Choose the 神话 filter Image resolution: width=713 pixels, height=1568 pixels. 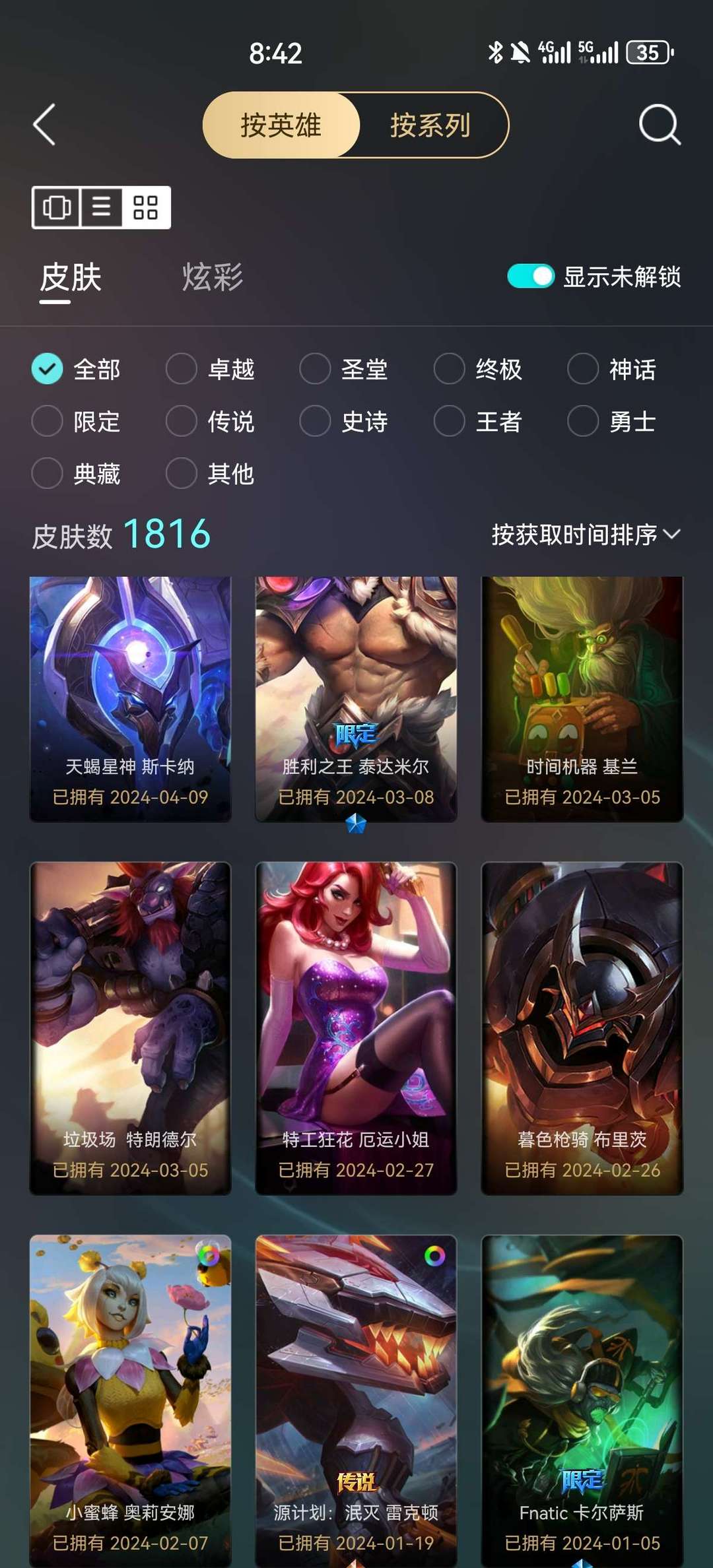pyautogui.click(x=613, y=369)
